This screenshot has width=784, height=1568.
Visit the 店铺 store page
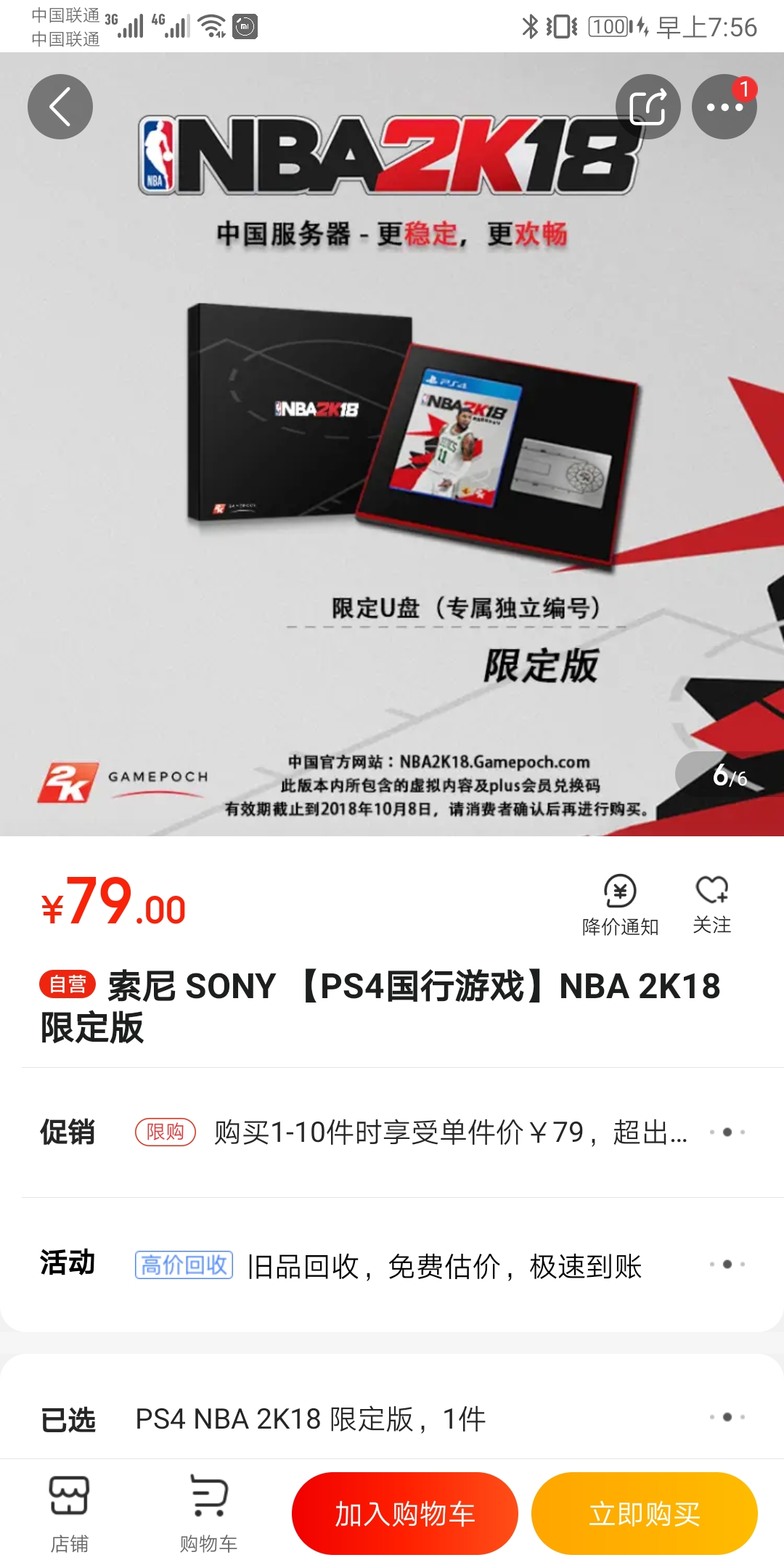point(69,1514)
